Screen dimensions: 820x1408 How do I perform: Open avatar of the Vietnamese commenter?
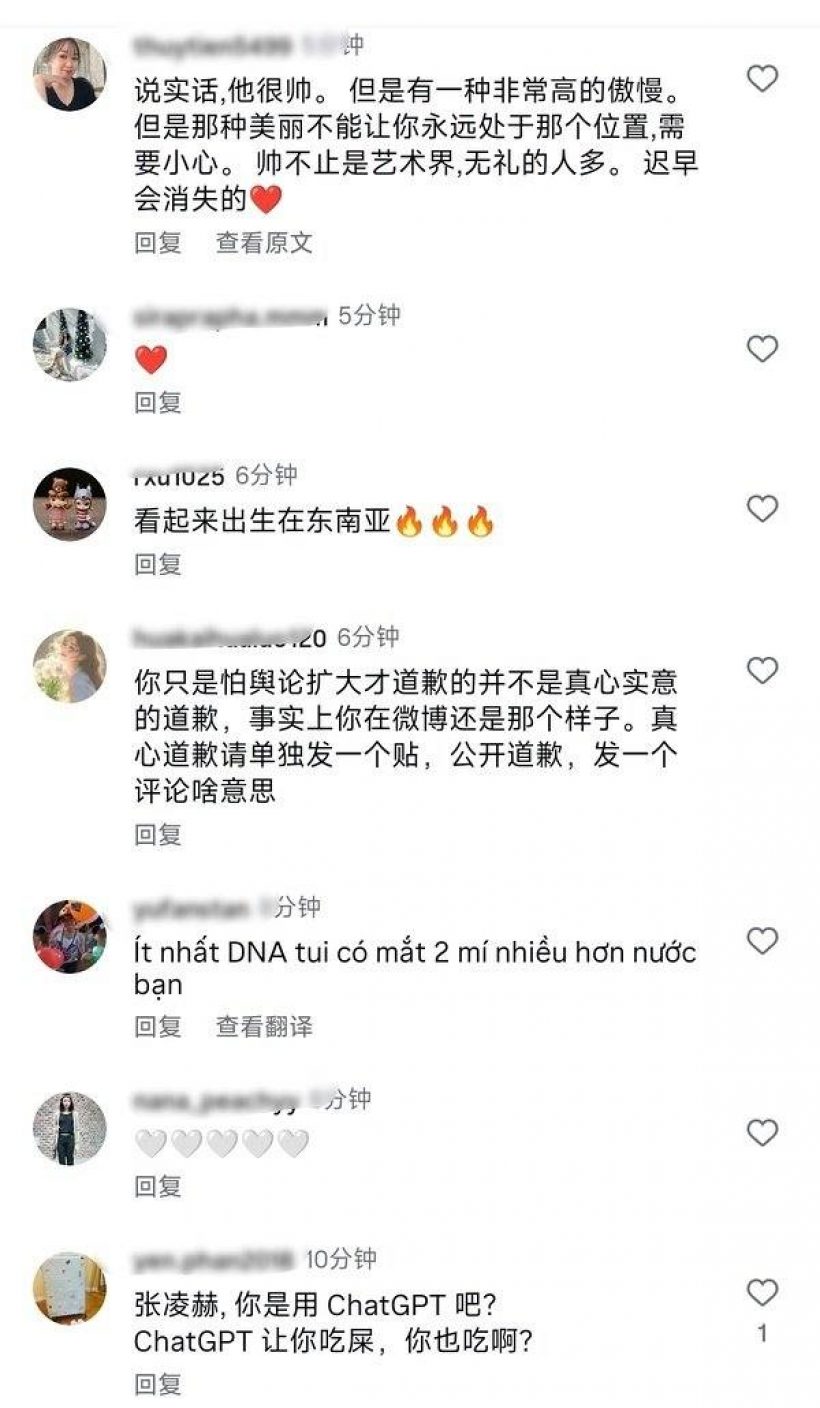click(70, 937)
